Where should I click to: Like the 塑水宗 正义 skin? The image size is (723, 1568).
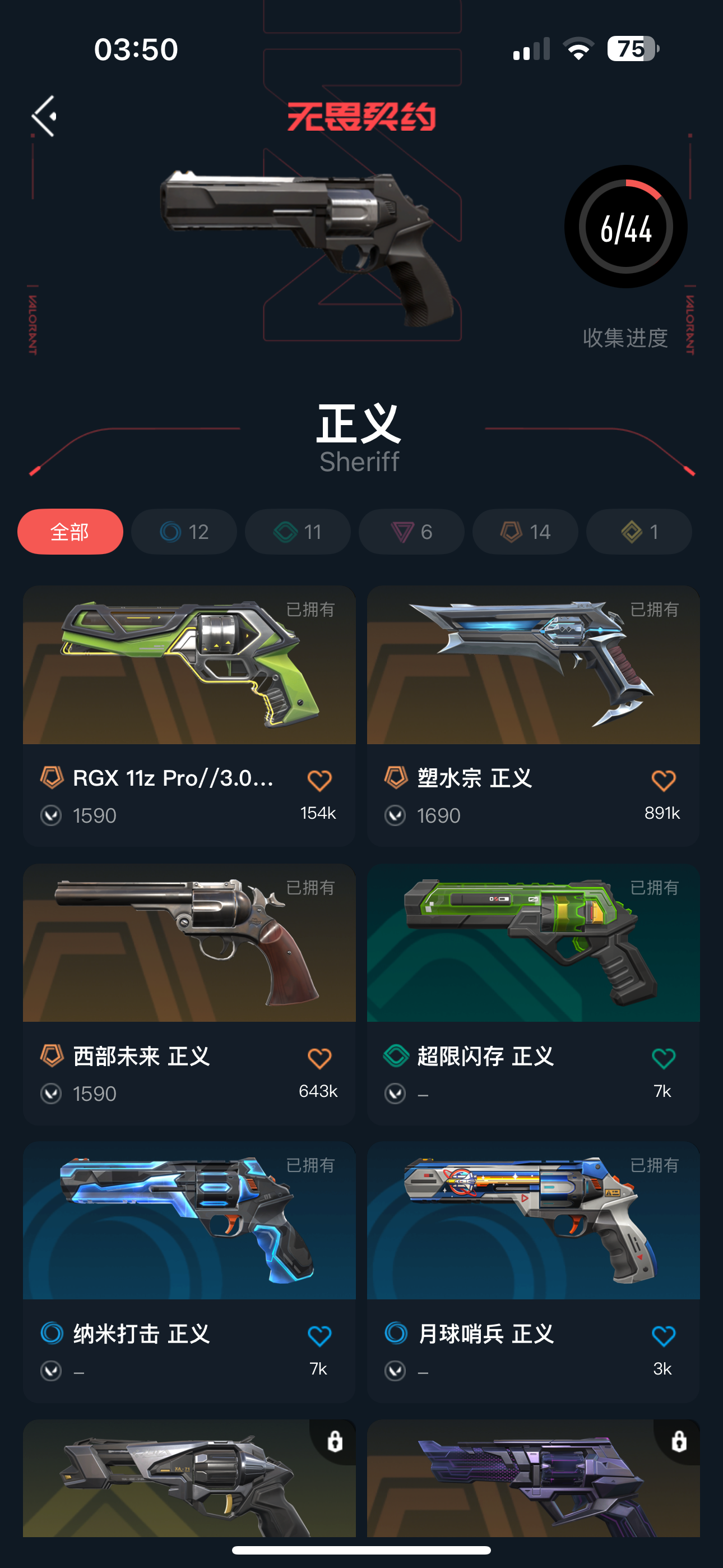pos(664,780)
